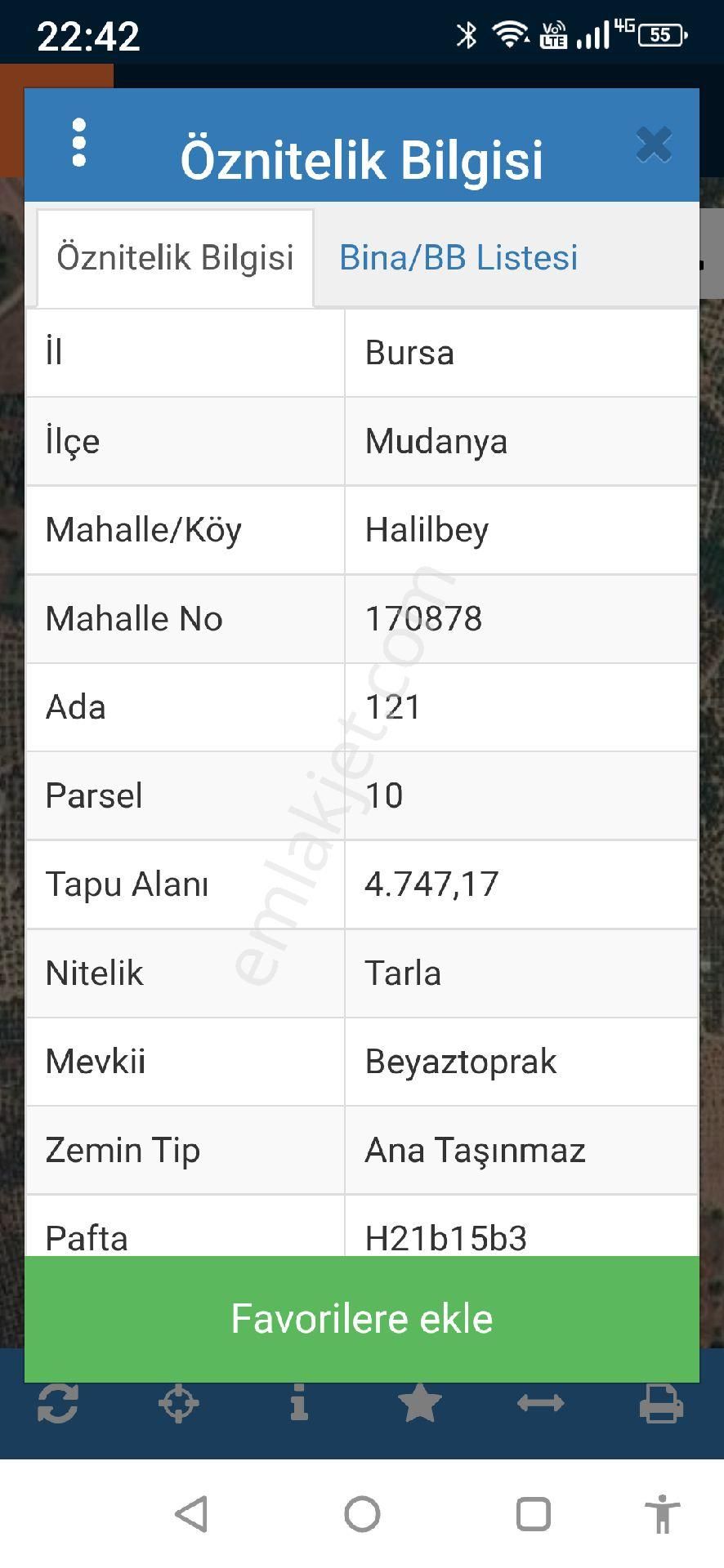Tap the printer icon

tap(660, 1404)
